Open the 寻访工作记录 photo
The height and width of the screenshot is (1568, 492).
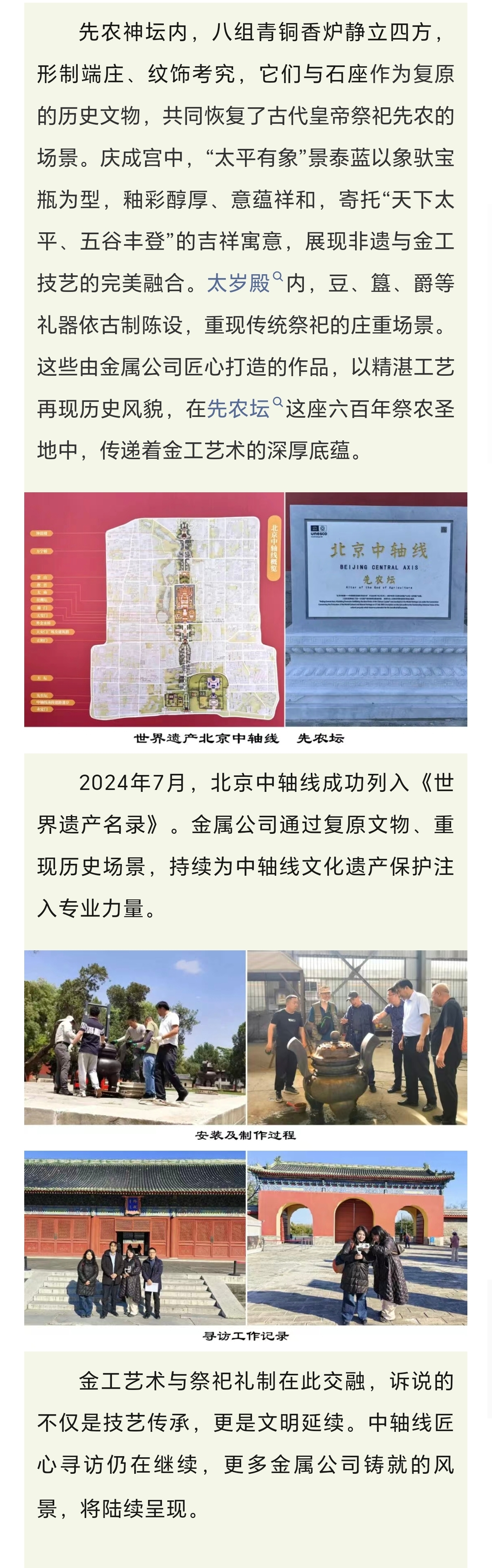pyautogui.click(x=245, y=1238)
